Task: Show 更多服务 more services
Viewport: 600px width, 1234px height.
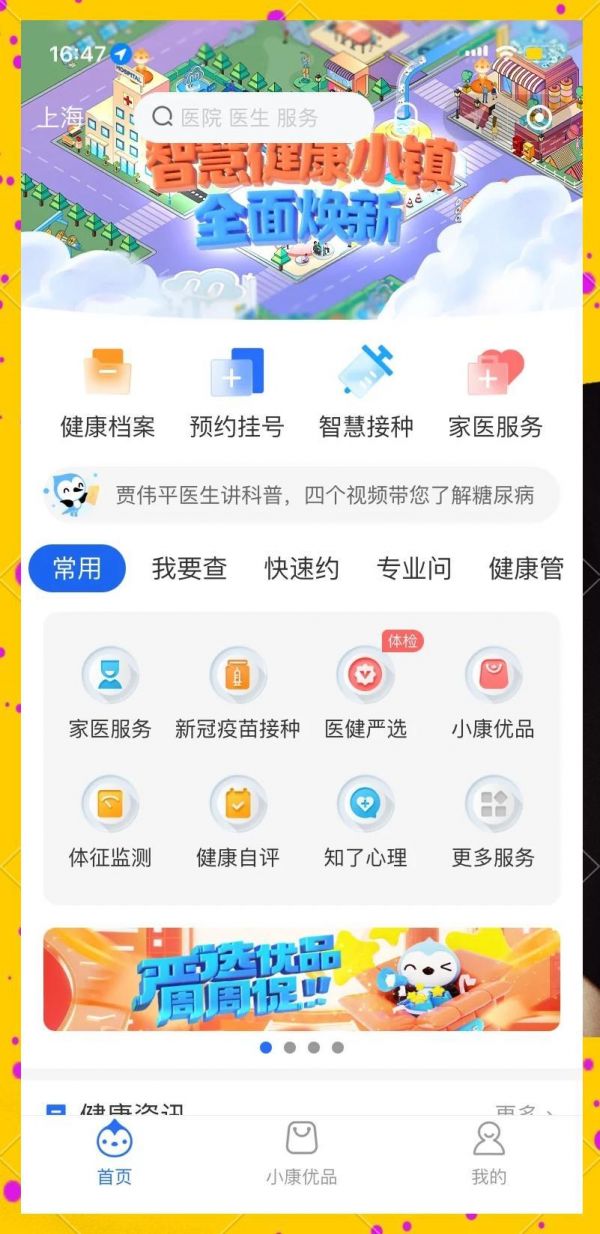Action: pos(492,821)
